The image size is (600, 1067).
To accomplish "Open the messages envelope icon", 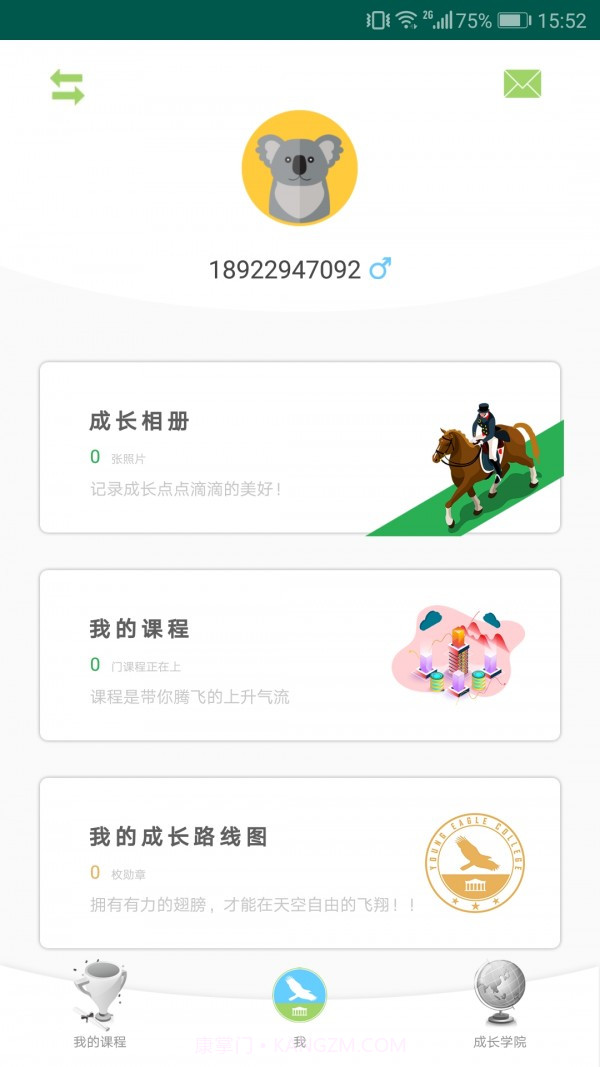I will pyautogui.click(x=522, y=84).
